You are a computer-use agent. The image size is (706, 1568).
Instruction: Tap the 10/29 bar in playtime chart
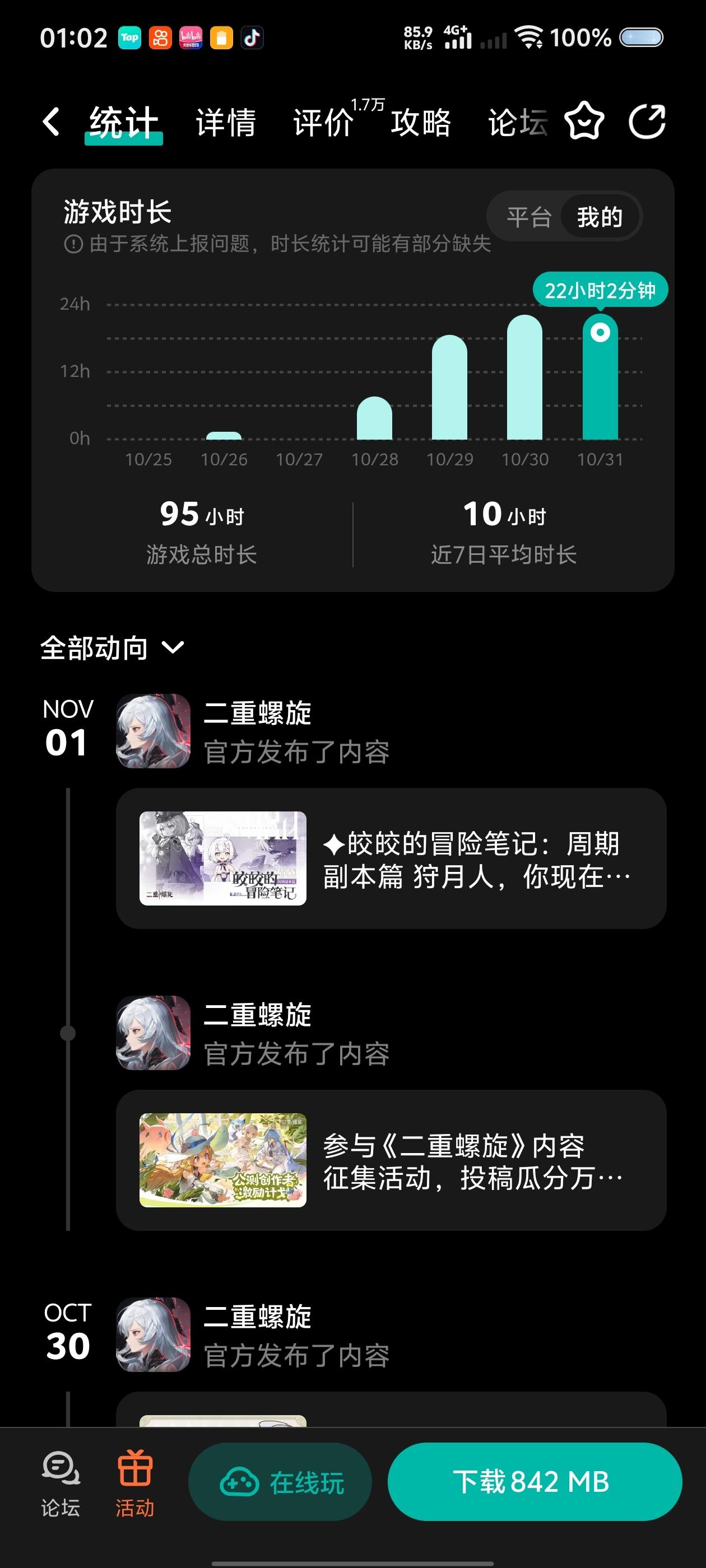pyautogui.click(x=449, y=388)
